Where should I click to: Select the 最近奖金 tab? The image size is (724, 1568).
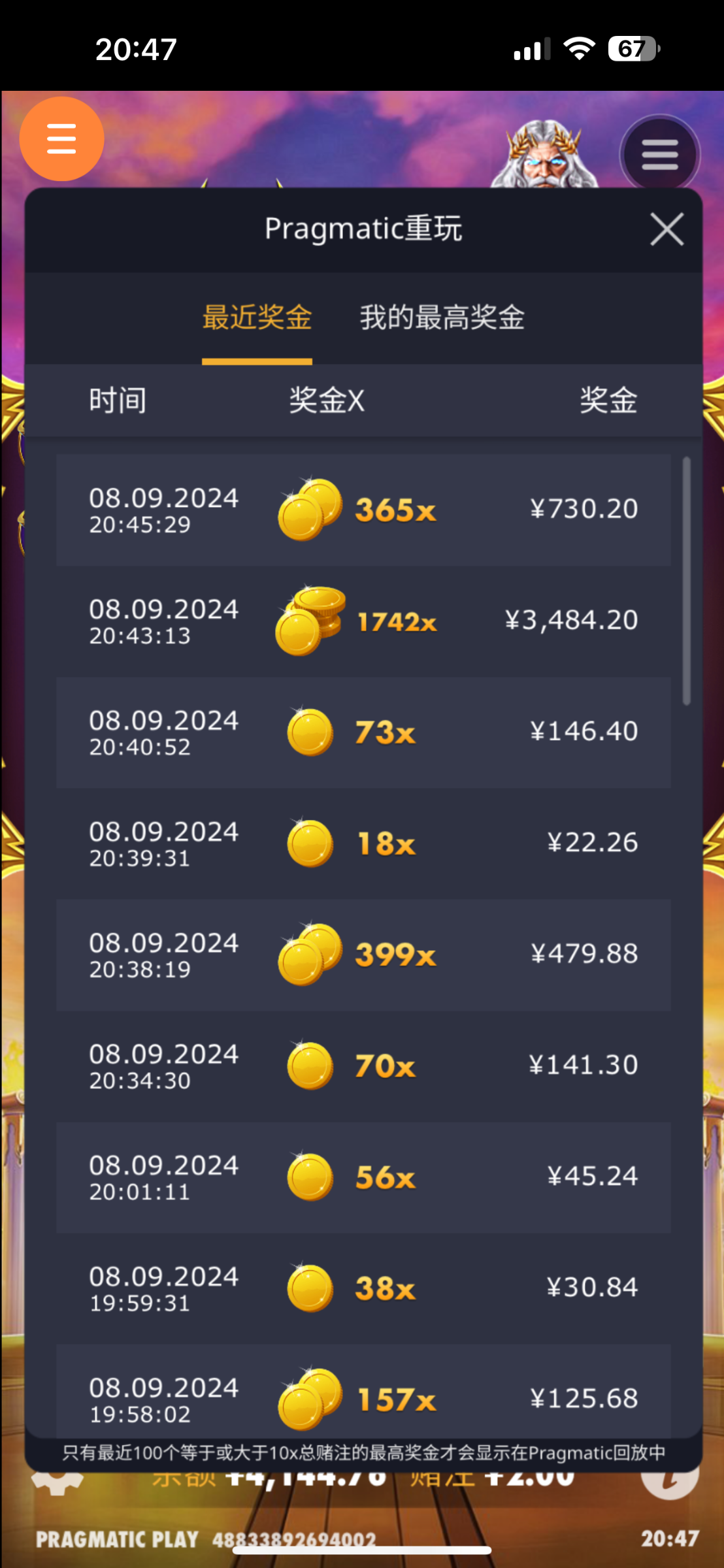(x=257, y=318)
